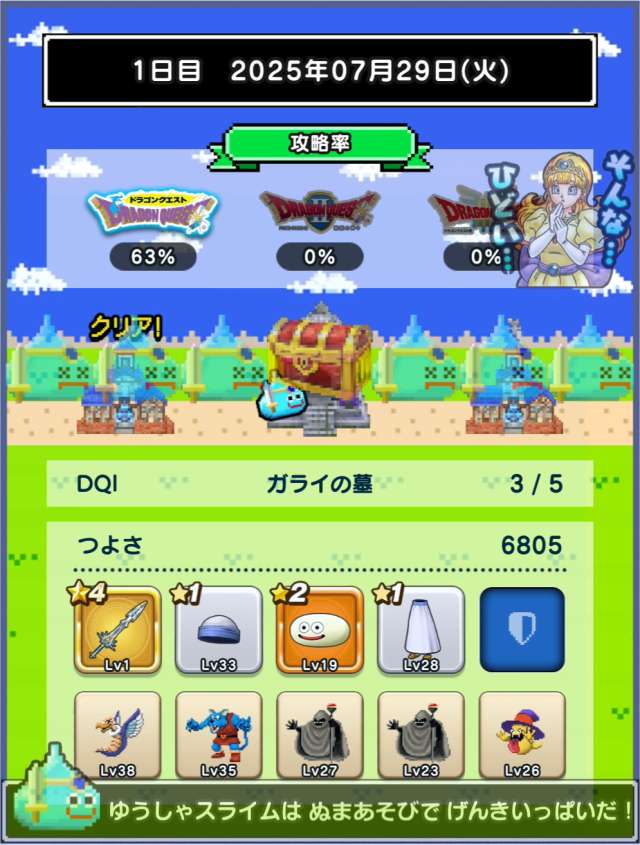Select the Lv33 blue helmet slot

pyautogui.click(x=219, y=630)
